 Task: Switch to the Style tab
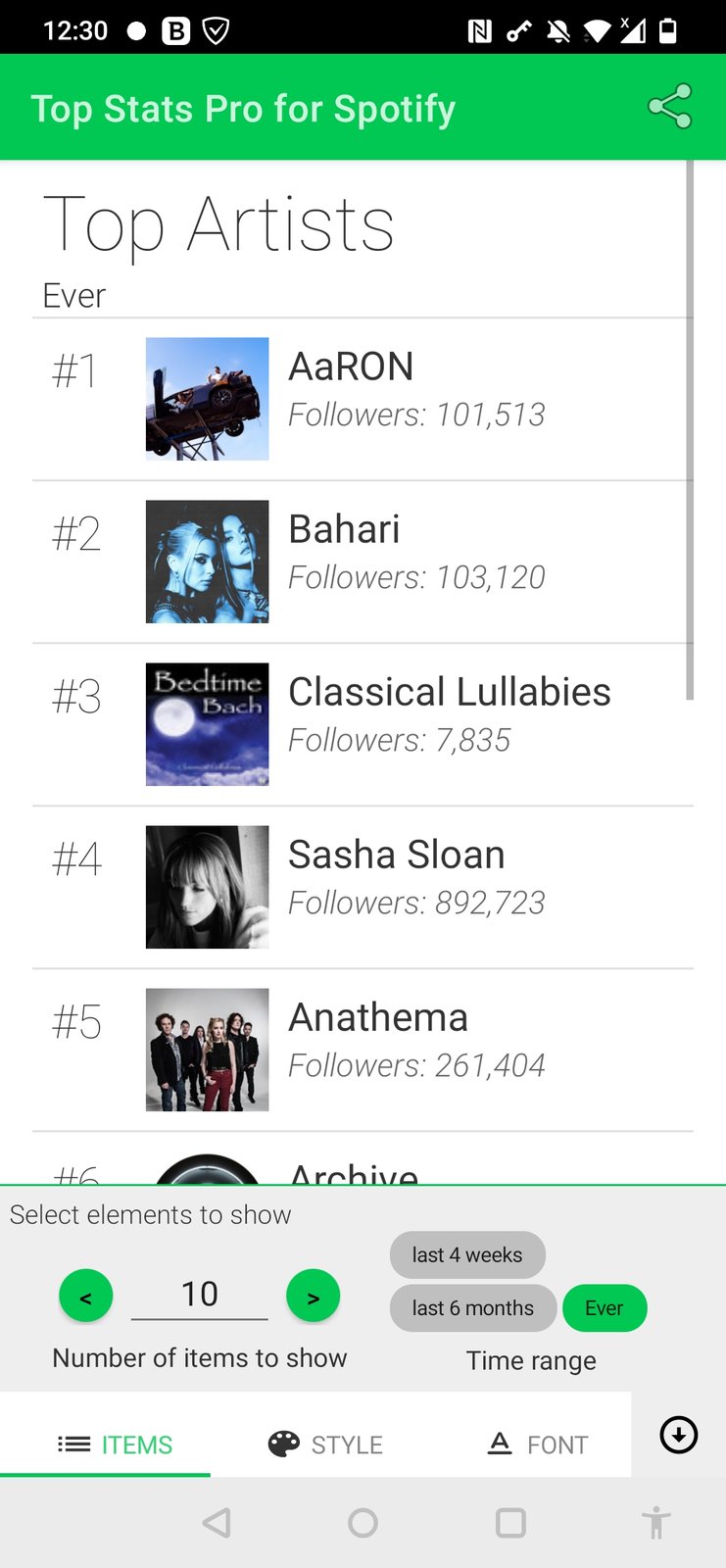click(325, 1444)
